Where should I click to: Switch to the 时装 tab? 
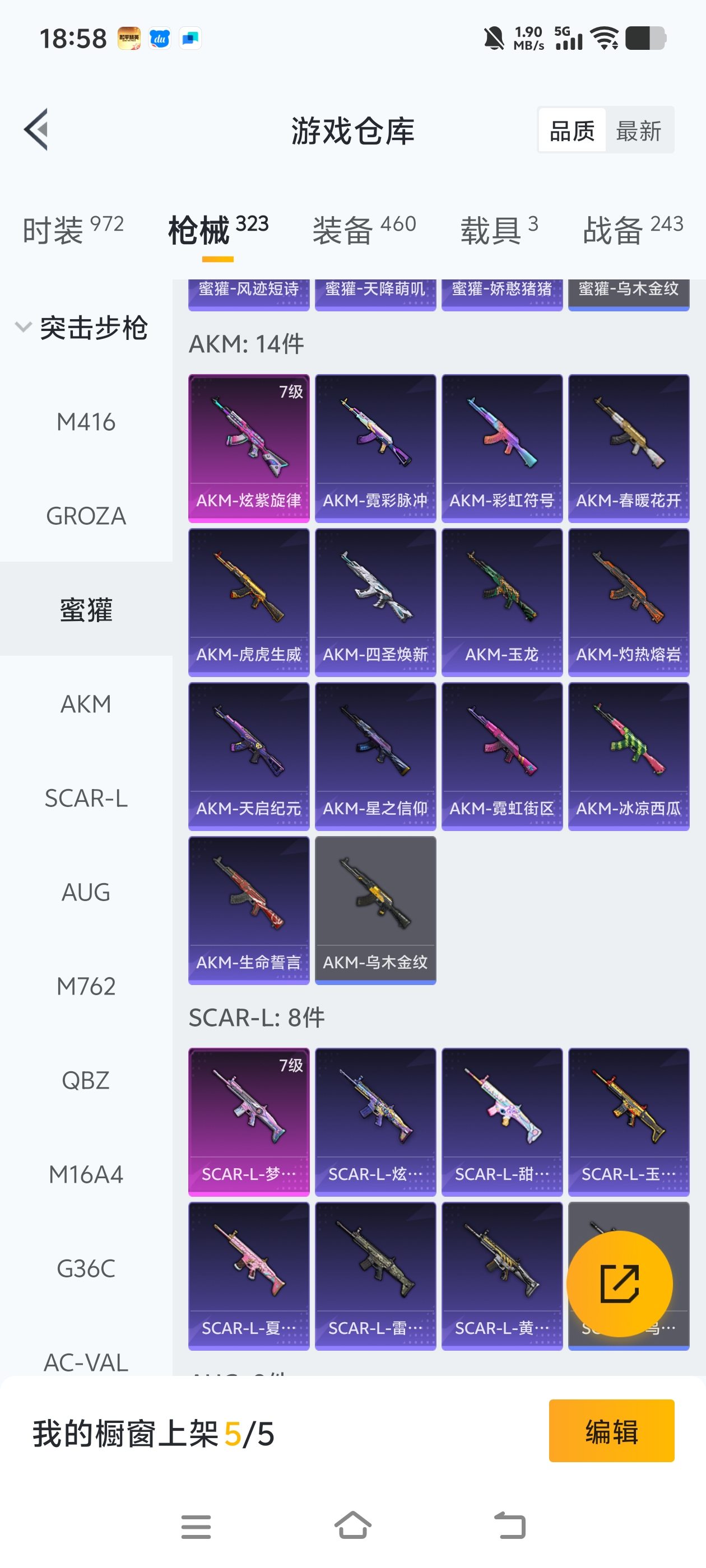(73, 230)
